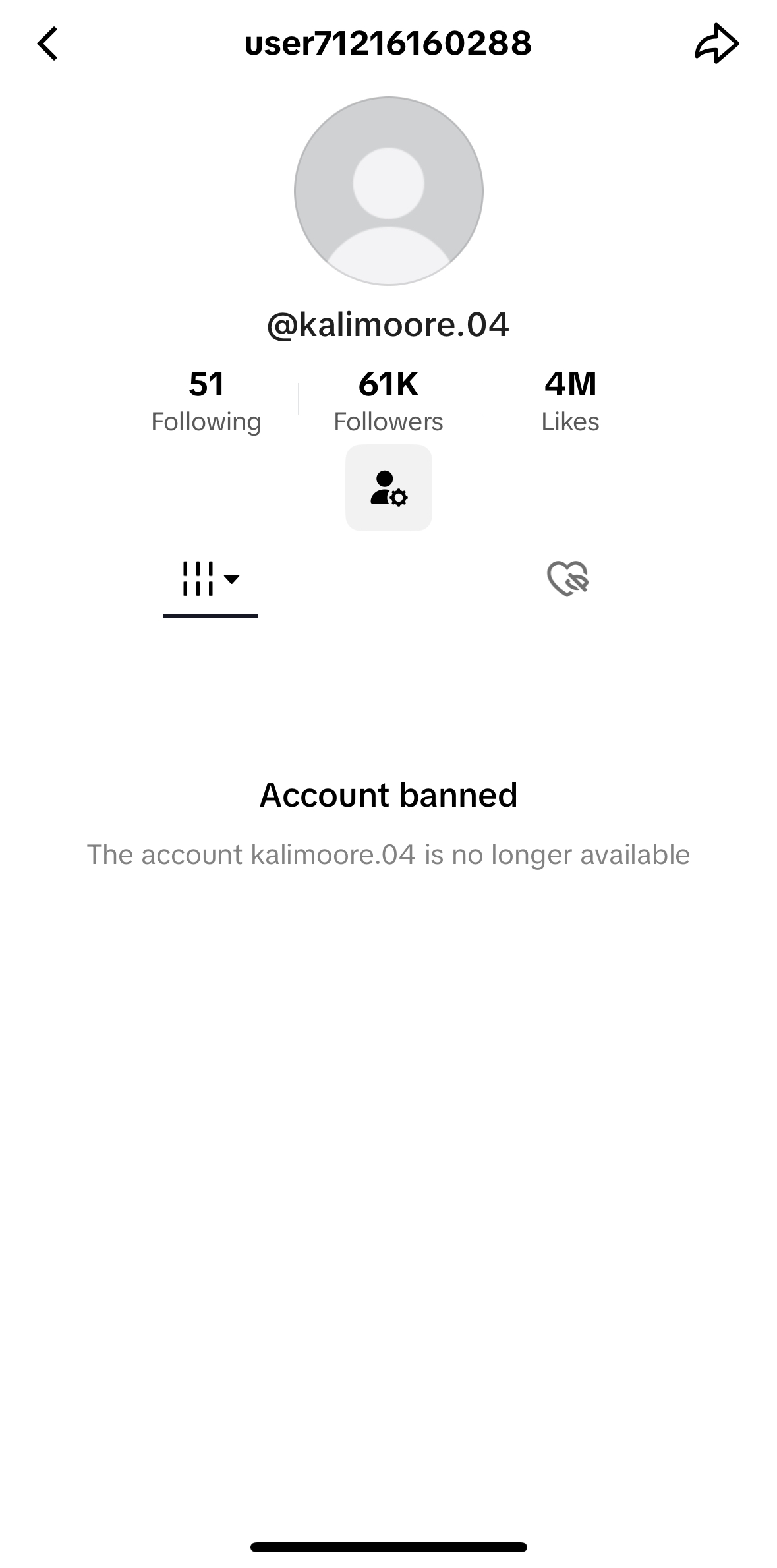Tap the 4M Likes count

click(x=570, y=401)
